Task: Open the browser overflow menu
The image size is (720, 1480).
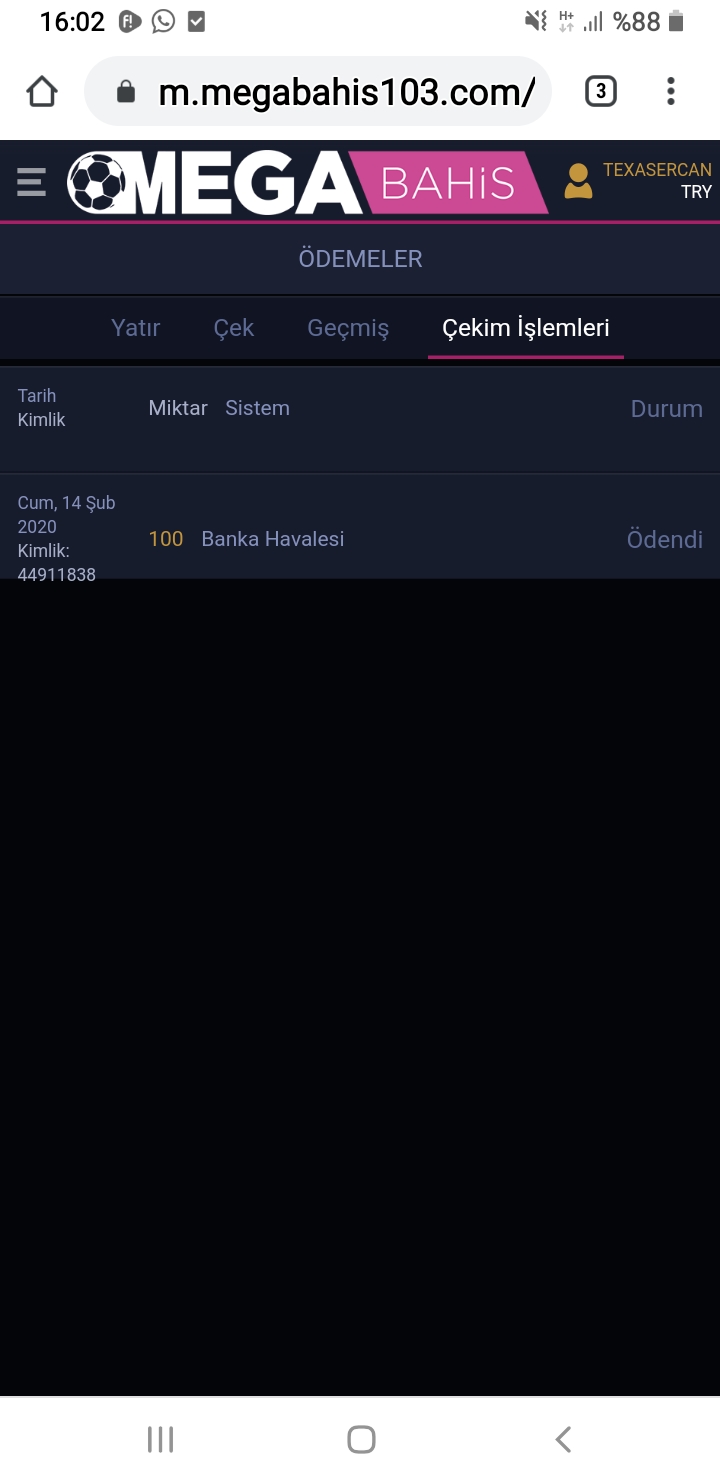Action: (671, 92)
